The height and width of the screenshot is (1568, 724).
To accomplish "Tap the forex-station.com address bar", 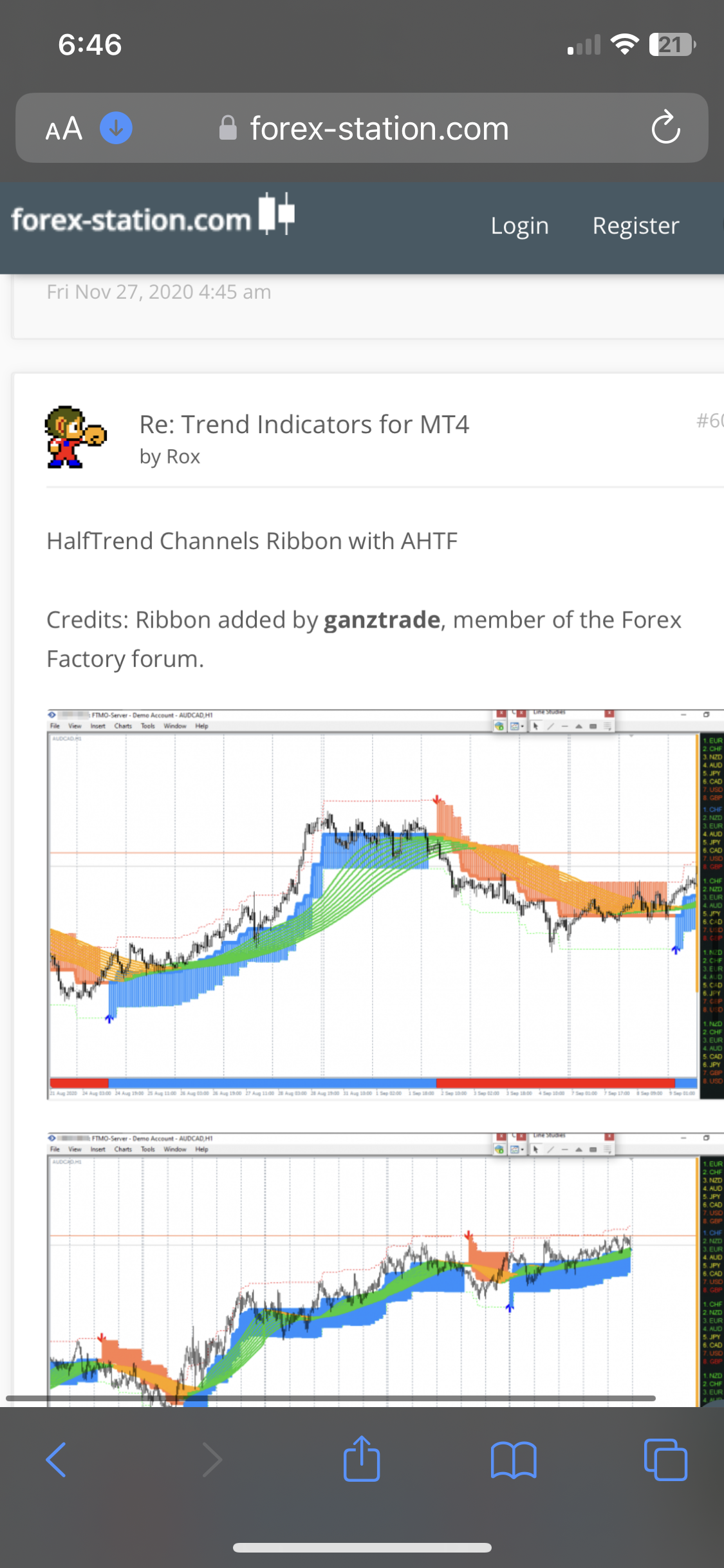I will pos(379,129).
